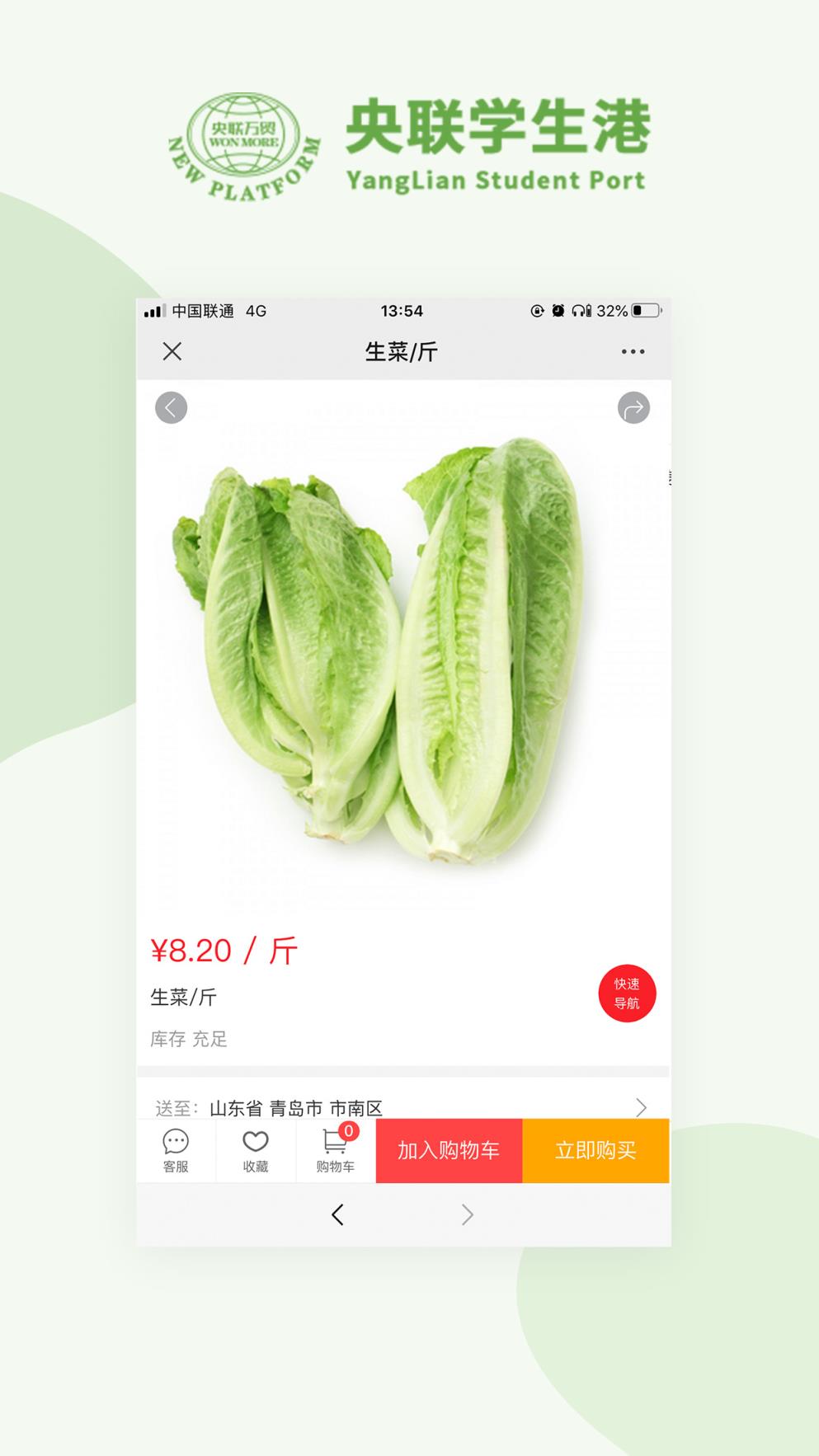Open the more options ellipsis menu
The height and width of the screenshot is (1456, 819).
(x=632, y=351)
